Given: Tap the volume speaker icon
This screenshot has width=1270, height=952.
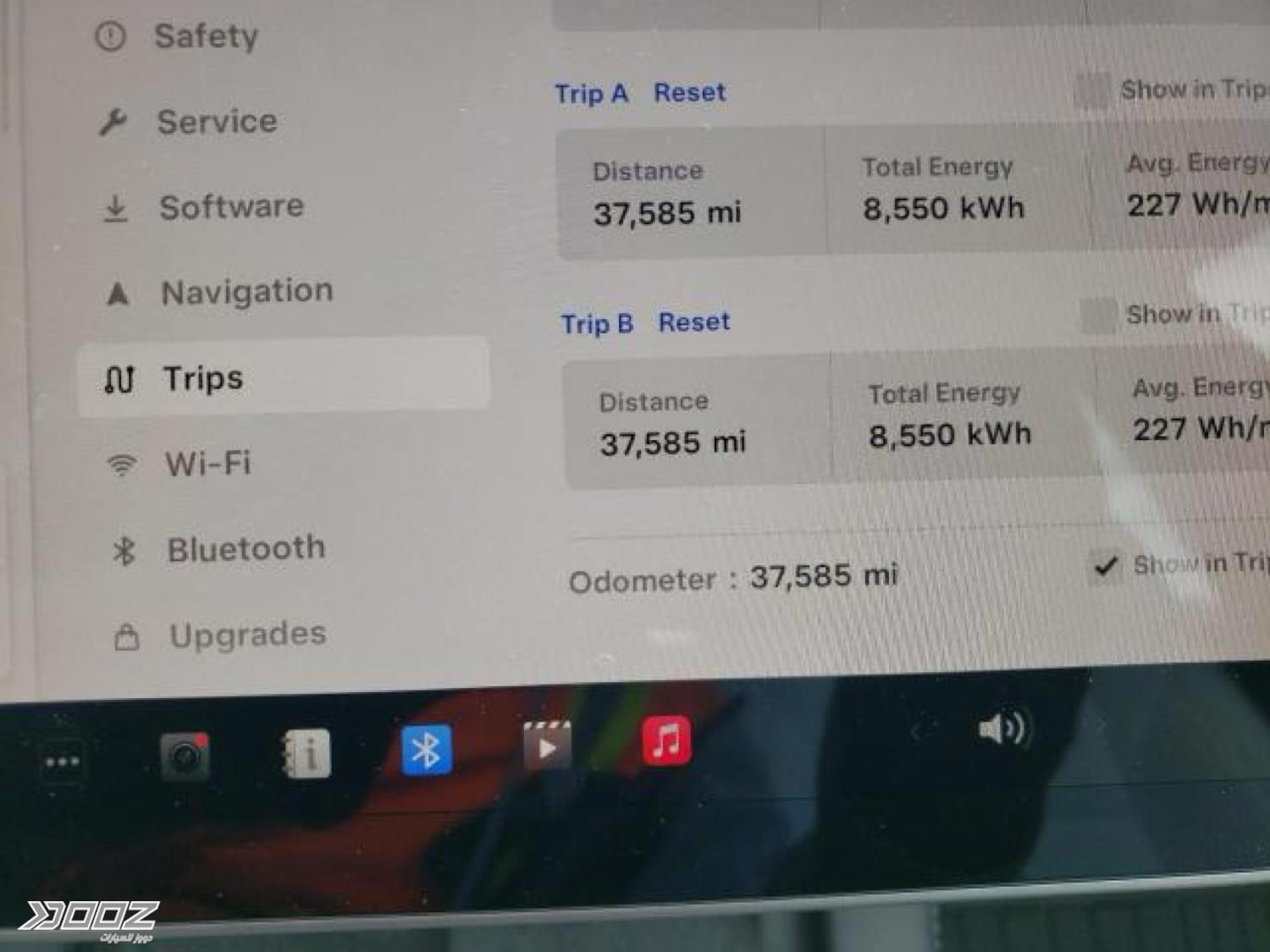Looking at the screenshot, I should pyautogui.click(x=1002, y=729).
